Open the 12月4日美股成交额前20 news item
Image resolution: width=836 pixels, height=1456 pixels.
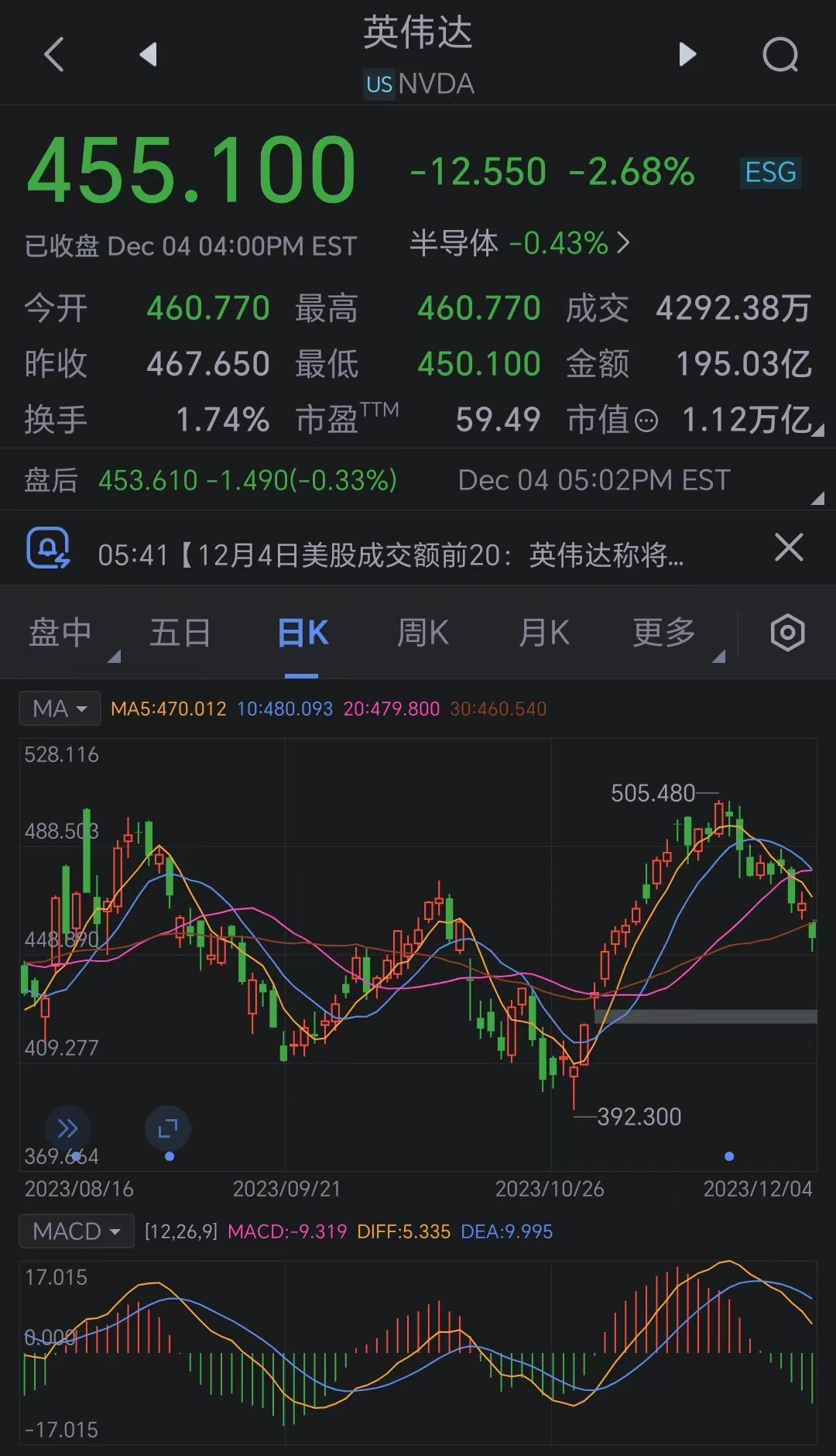391,555
